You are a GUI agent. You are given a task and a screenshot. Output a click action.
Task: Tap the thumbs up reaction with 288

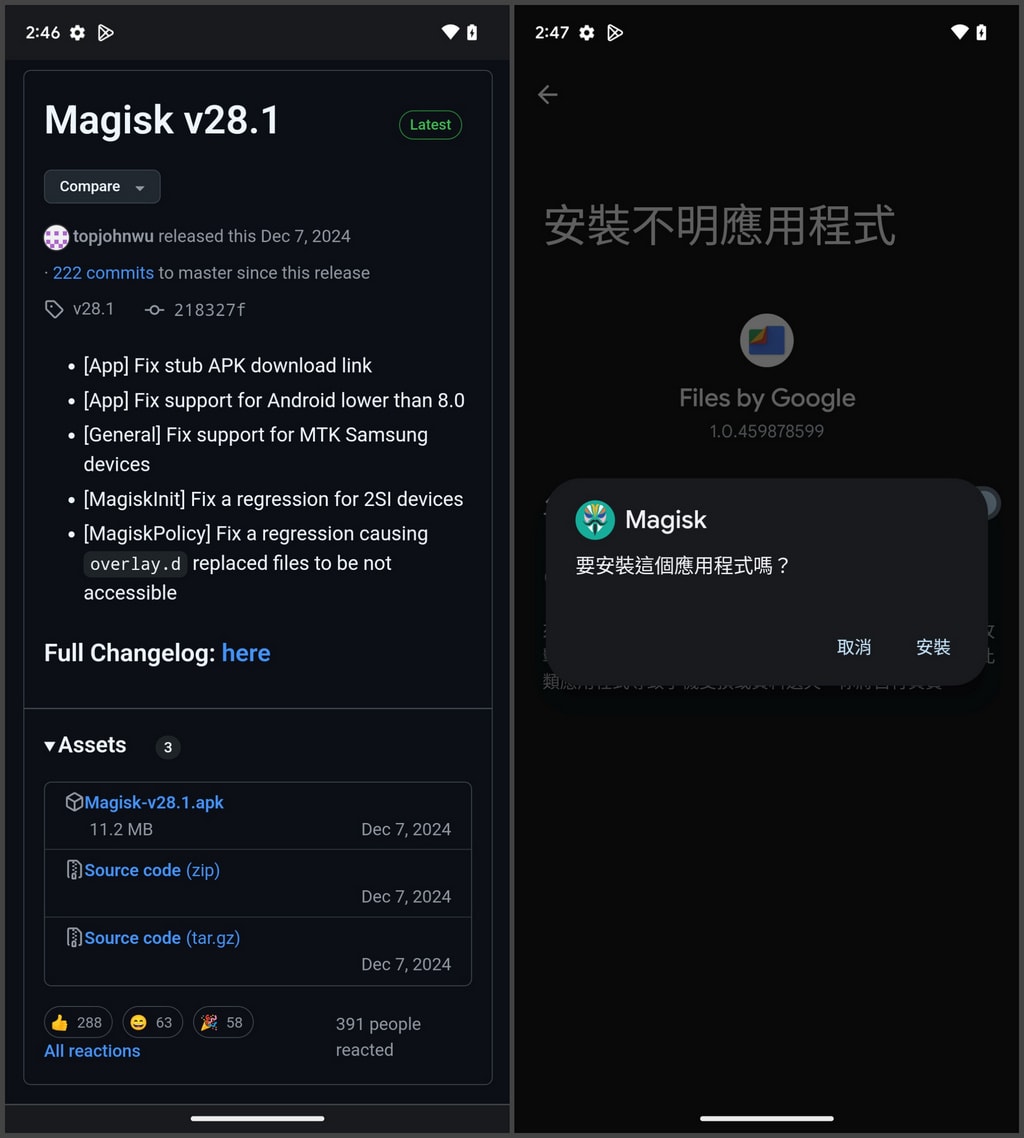77,1022
